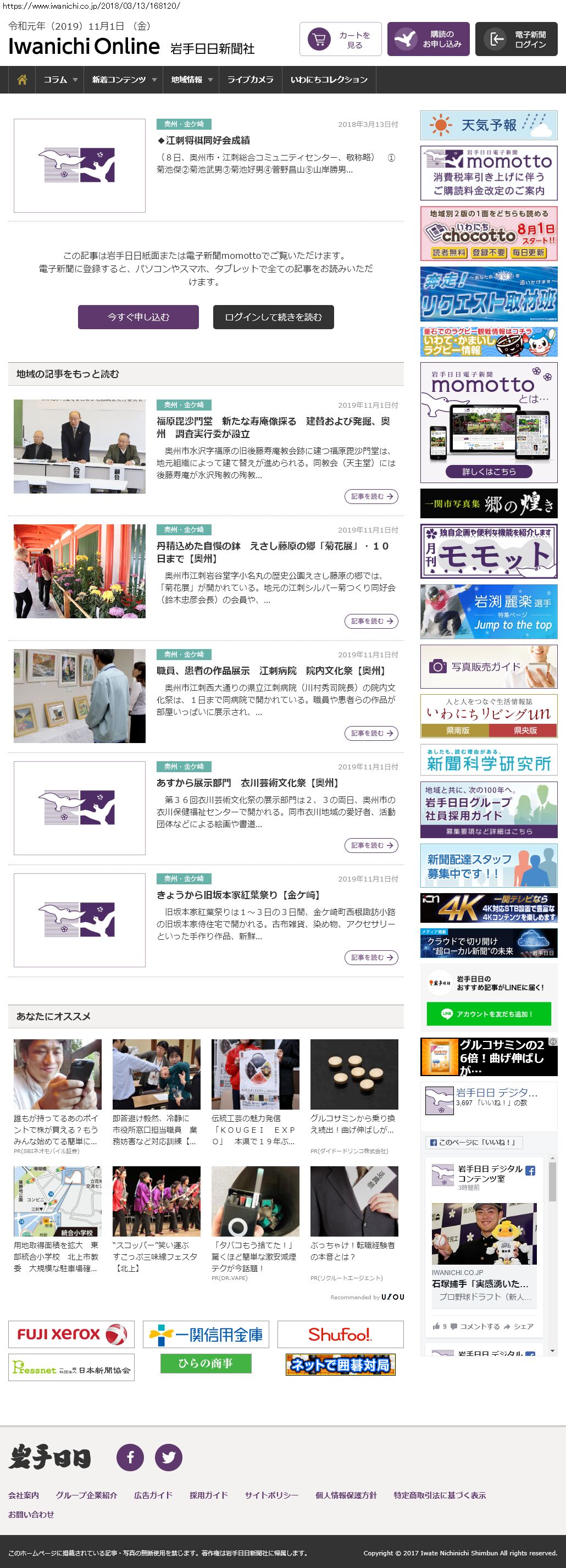Expand the 新着コンテンツ menu
This screenshot has height=1568, width=566.
124,80
